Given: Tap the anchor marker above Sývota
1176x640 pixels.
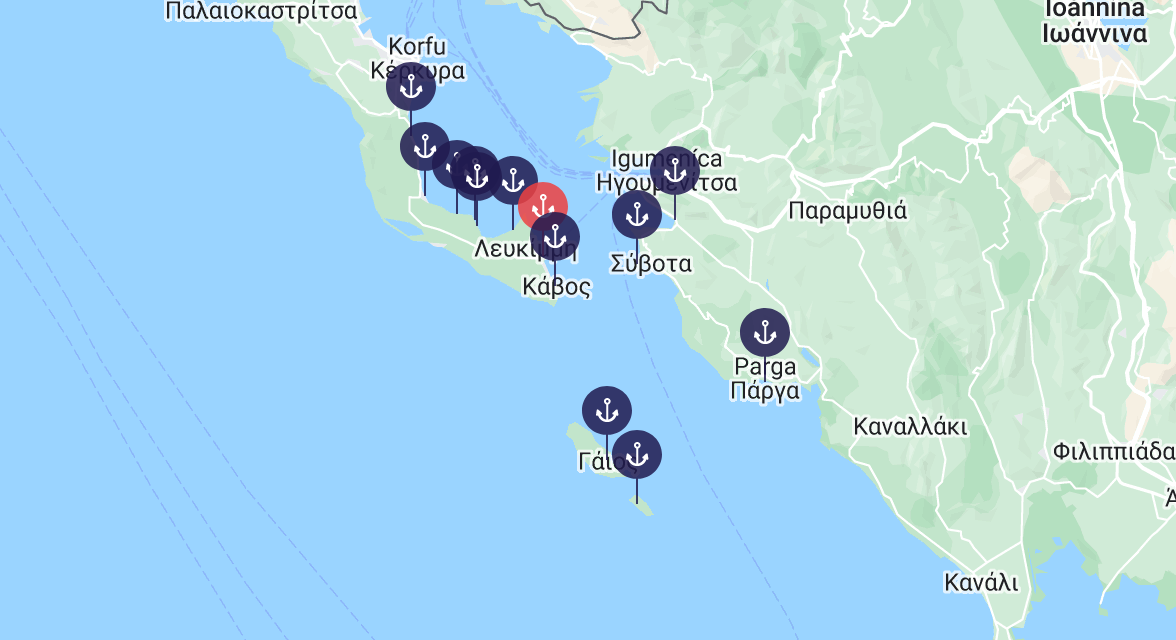Looking at the screenshot, I should [636, 214].
